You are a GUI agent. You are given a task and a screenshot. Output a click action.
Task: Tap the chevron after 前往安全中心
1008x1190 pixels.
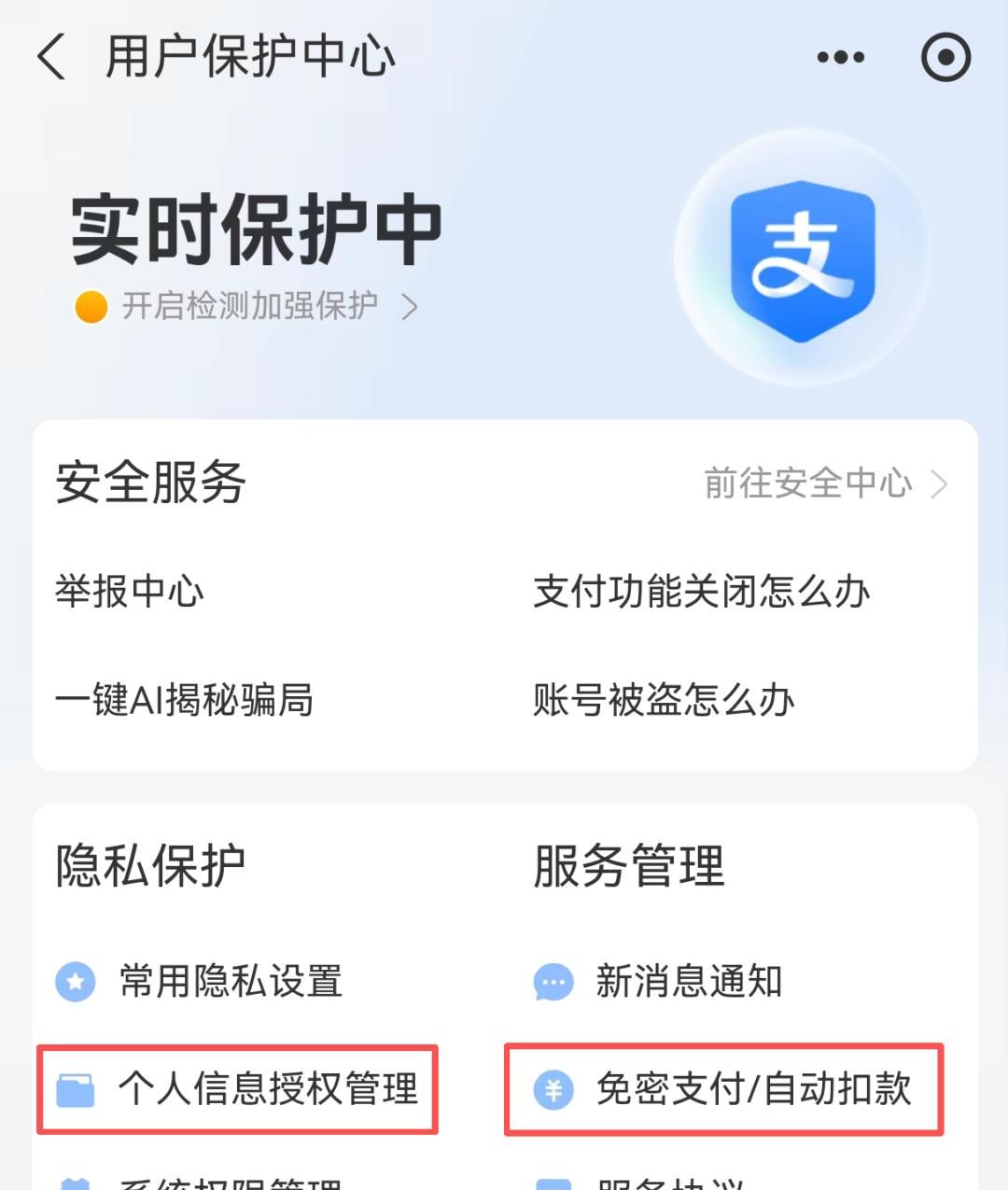939,483
